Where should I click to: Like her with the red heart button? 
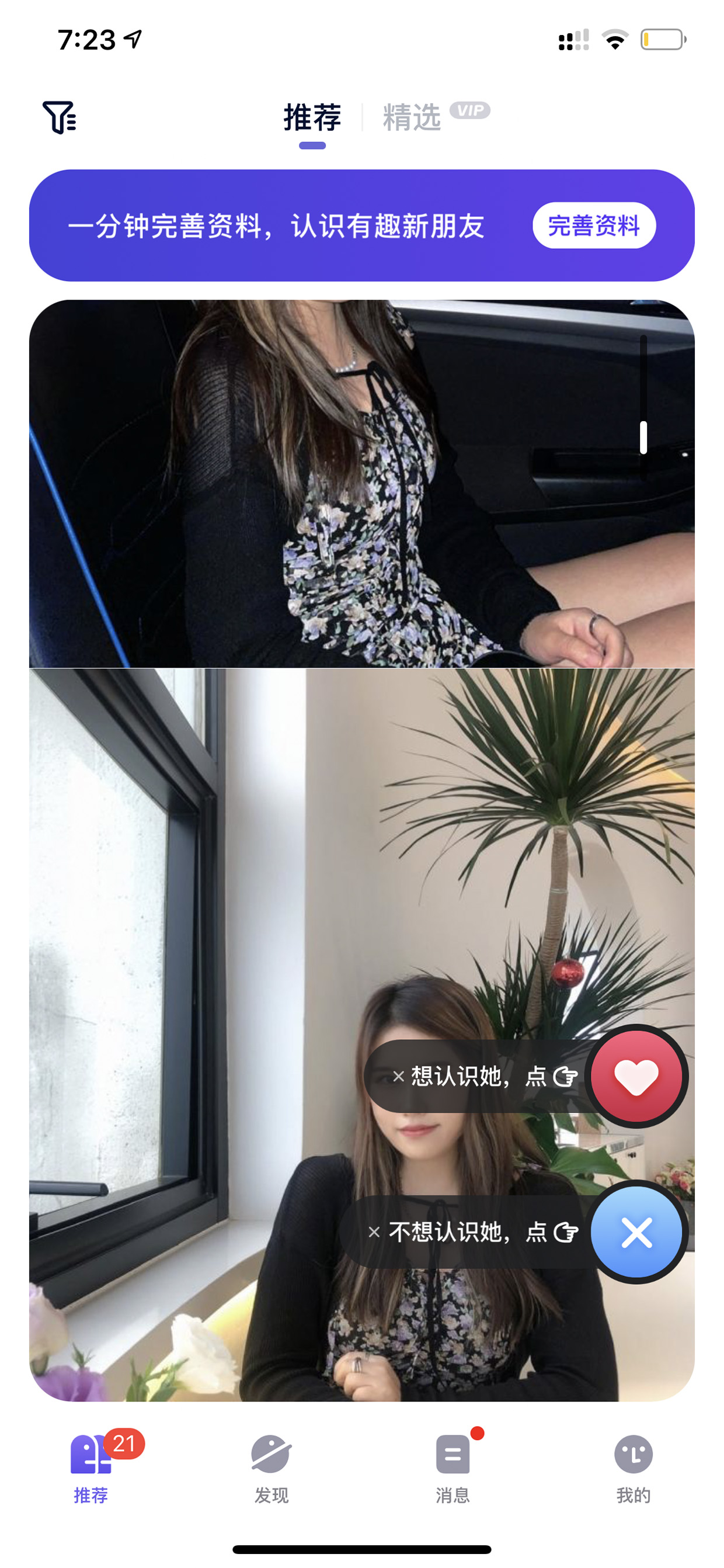click(636, 1076)
